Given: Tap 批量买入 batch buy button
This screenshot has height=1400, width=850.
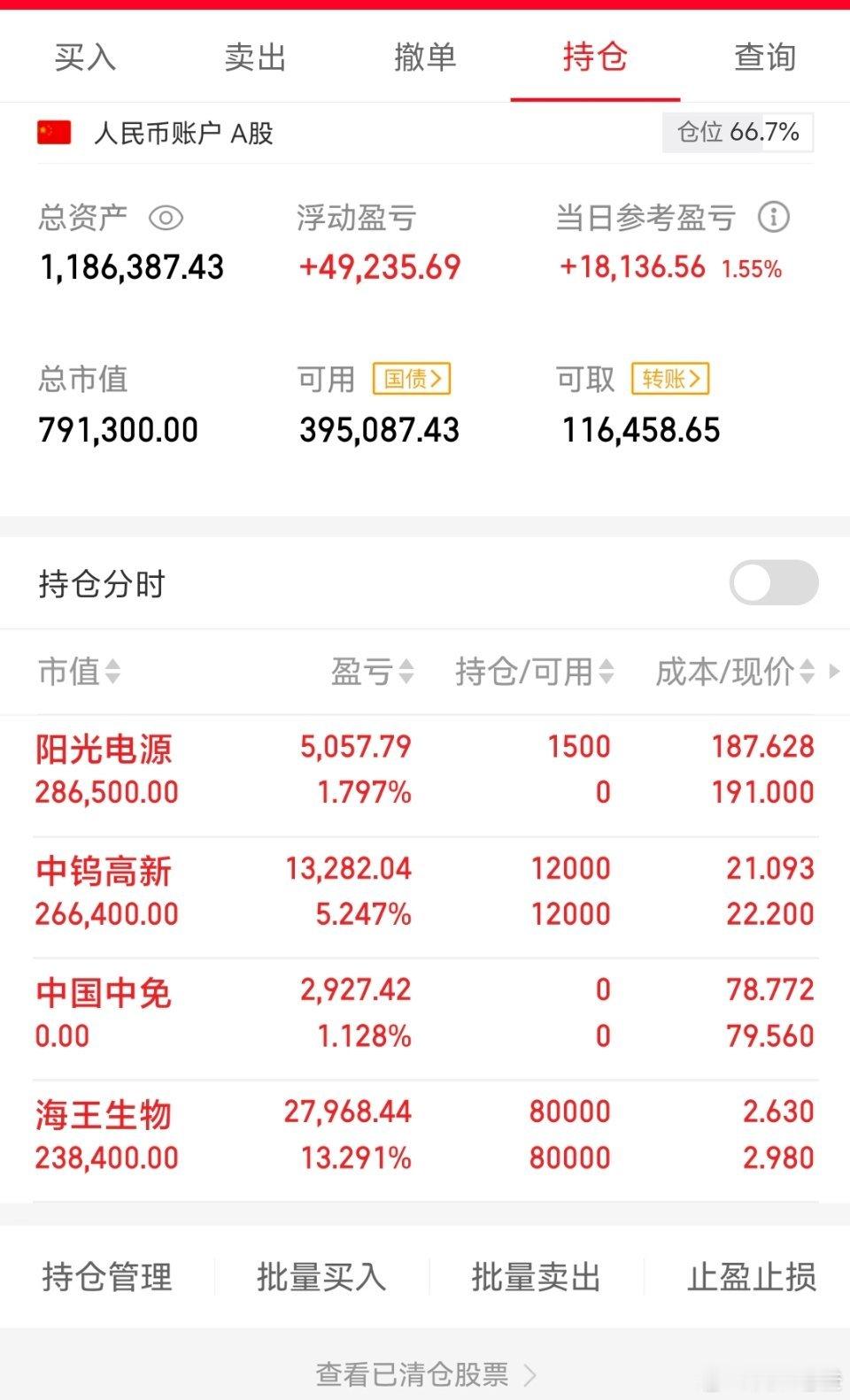Looking at the screenshot, I should pyautogui.click(x=322, y=1277).
